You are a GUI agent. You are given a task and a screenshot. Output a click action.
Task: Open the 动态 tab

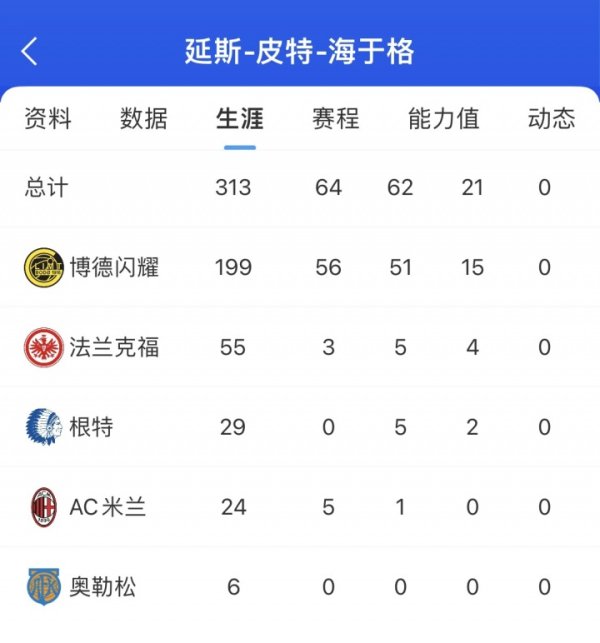point(551,118)
